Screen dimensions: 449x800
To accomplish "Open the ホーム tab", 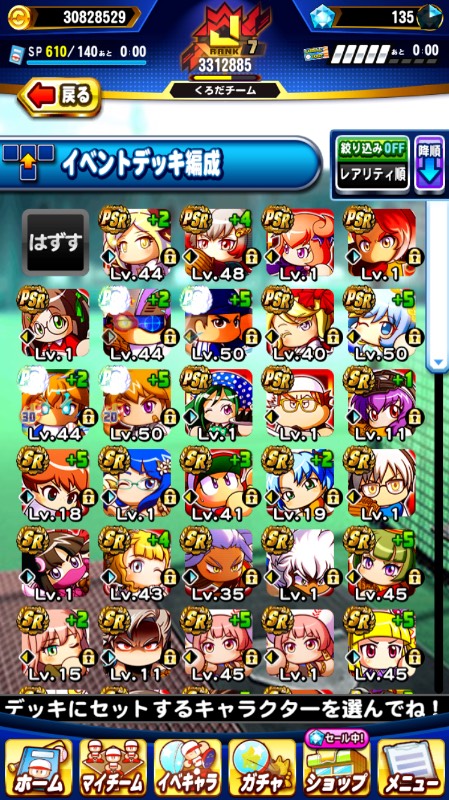I will tap(38, 767).
